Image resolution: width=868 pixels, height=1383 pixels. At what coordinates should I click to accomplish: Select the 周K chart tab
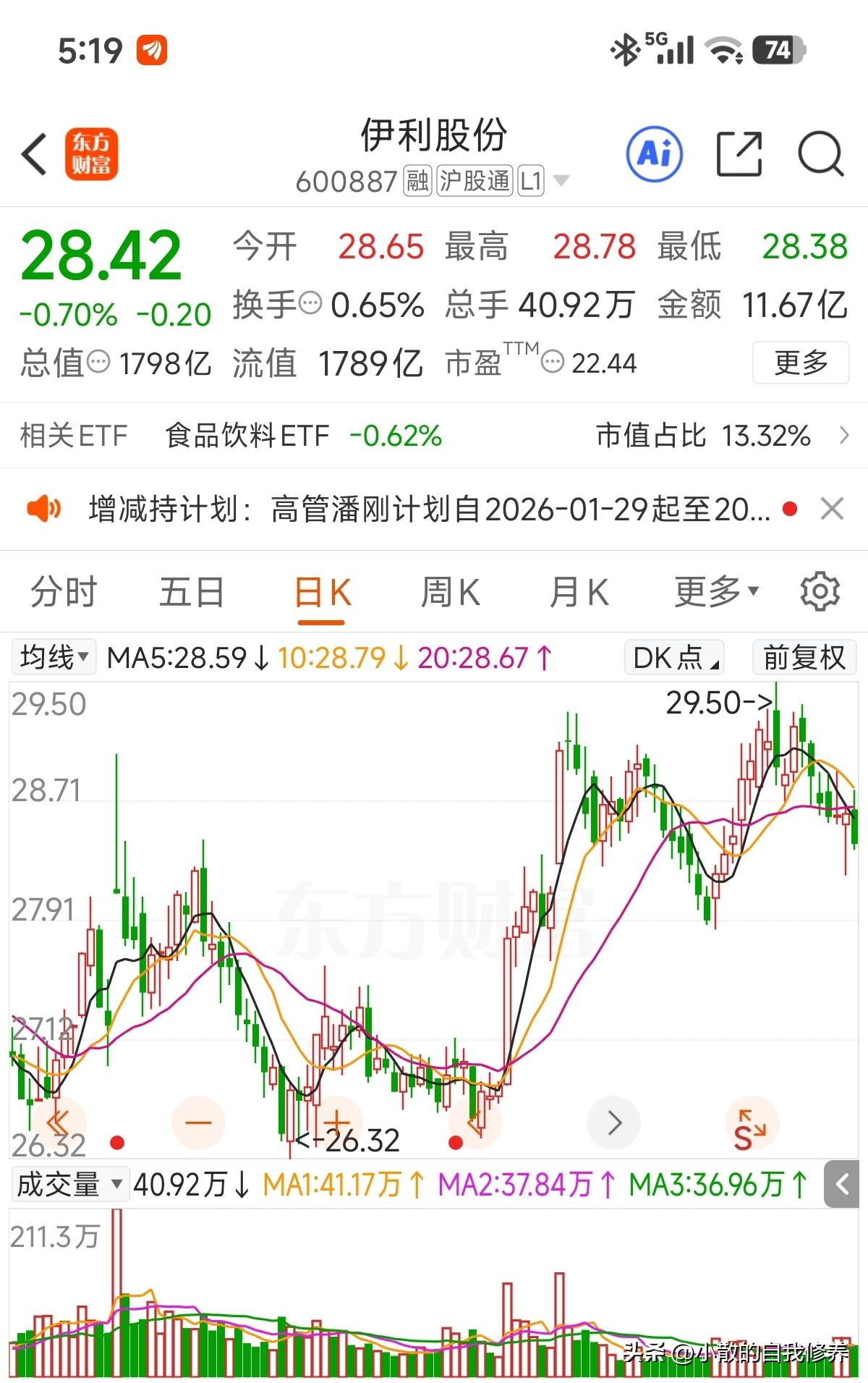pyautogui.click(x=450, y=593)
